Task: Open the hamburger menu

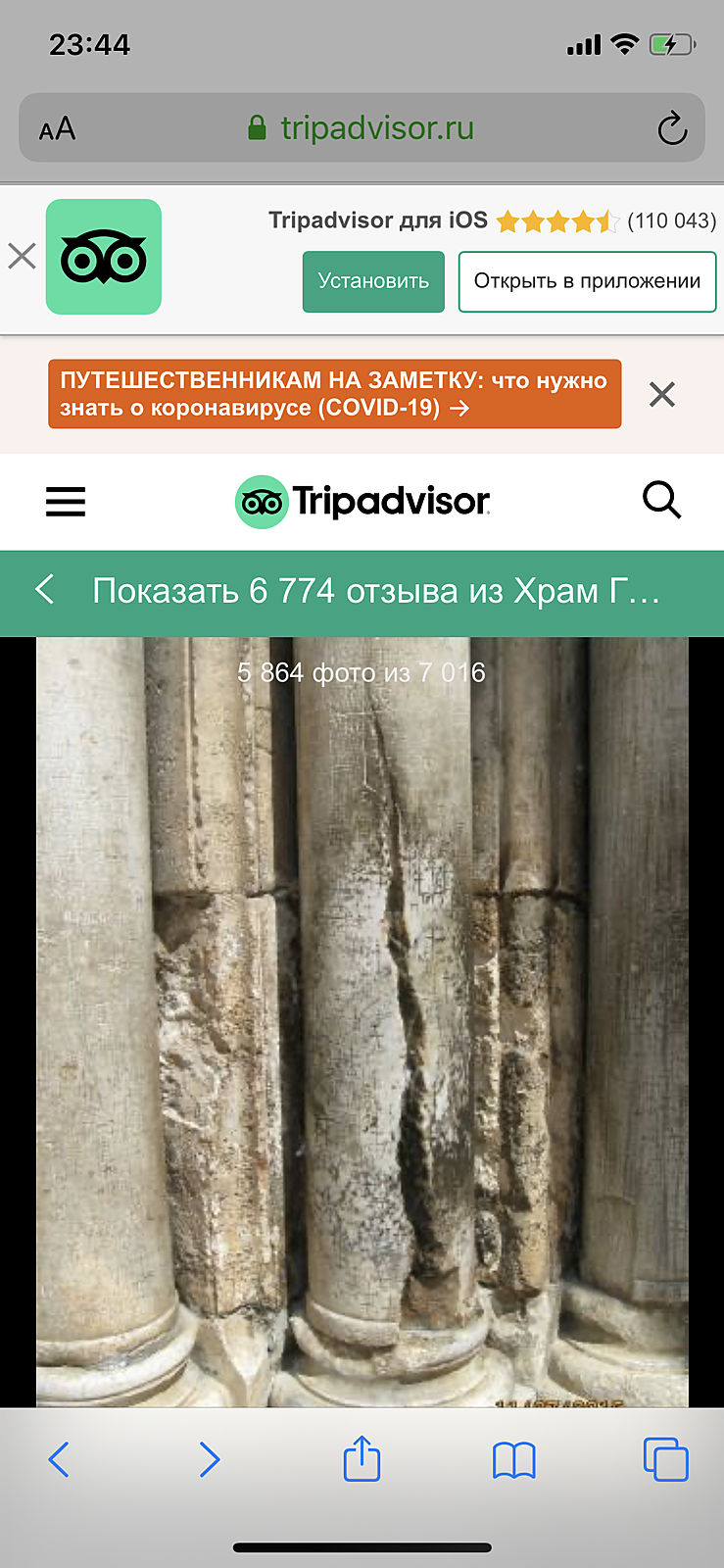Action: coord(66,501)
